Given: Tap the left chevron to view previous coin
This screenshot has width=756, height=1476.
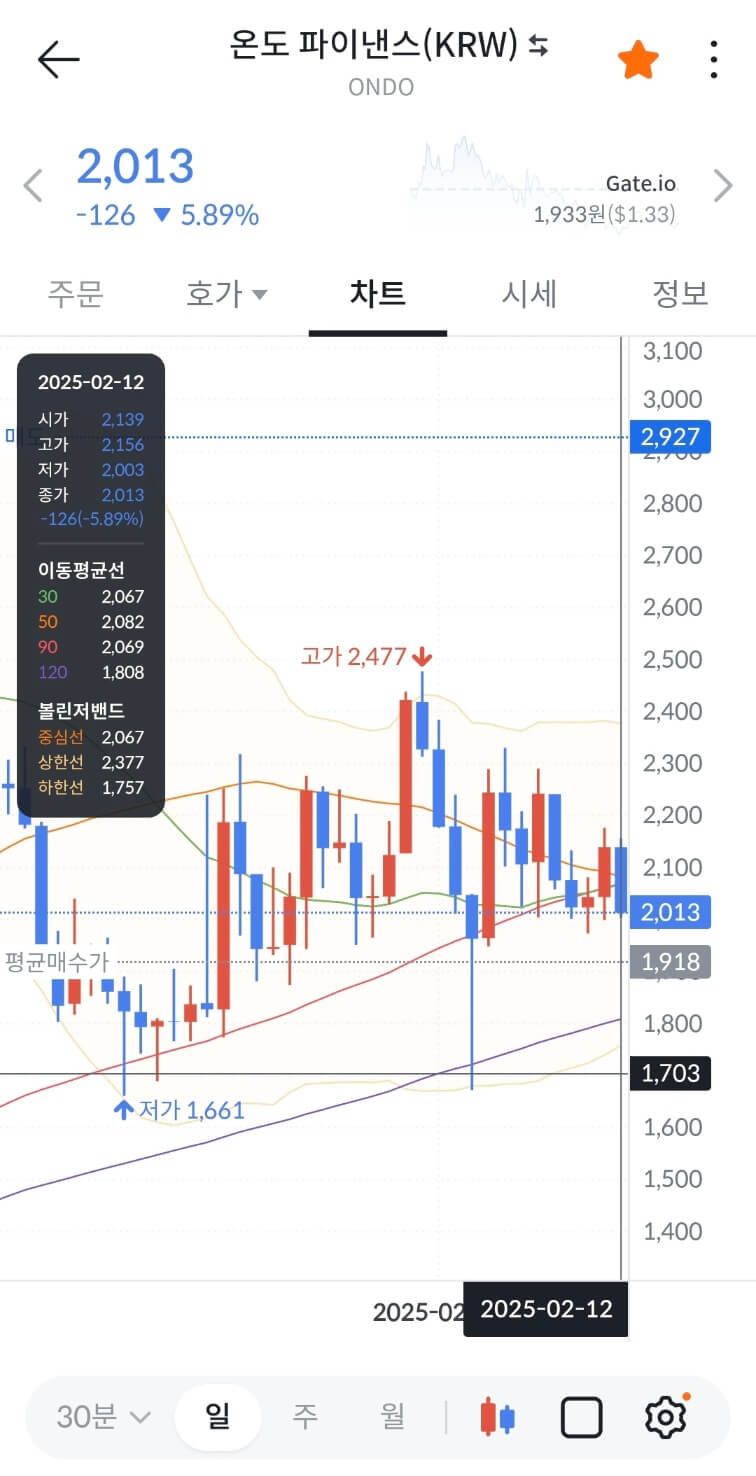Looking at the screenshot, I should click(x=31, y=185).
